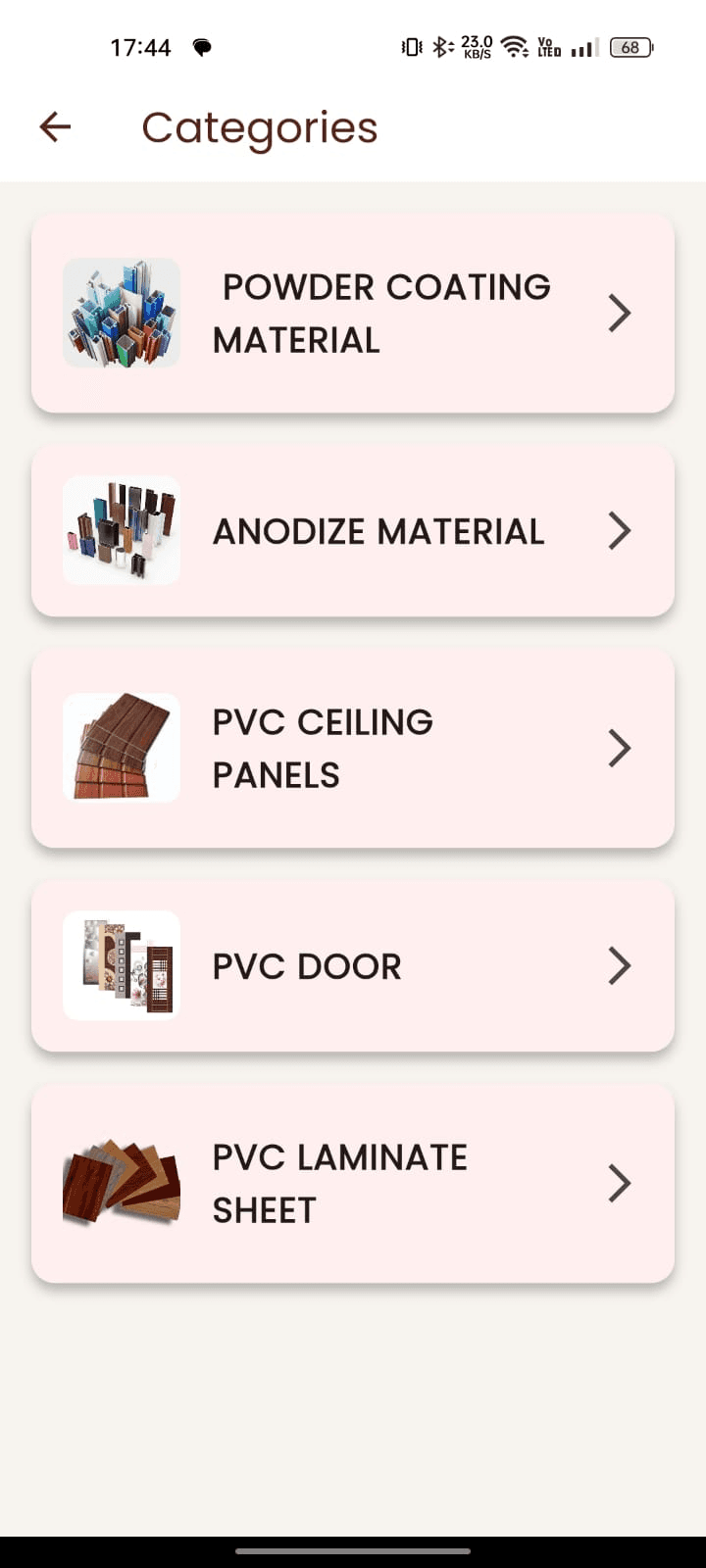Tap the clock showing 17:44
Screen dimensions: 706x1568
point(141,46)
